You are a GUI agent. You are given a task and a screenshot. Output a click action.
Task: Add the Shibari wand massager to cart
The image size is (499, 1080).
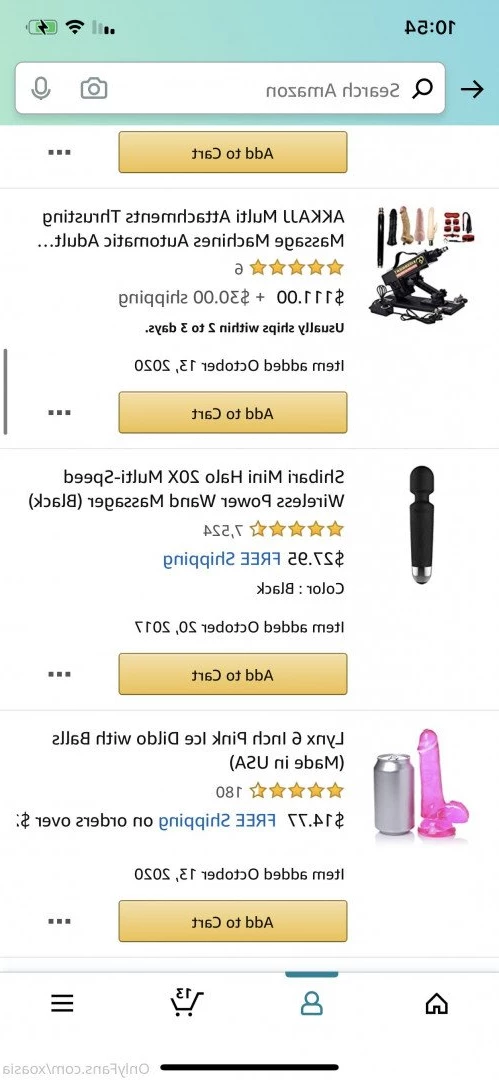(x=233, y=674)
